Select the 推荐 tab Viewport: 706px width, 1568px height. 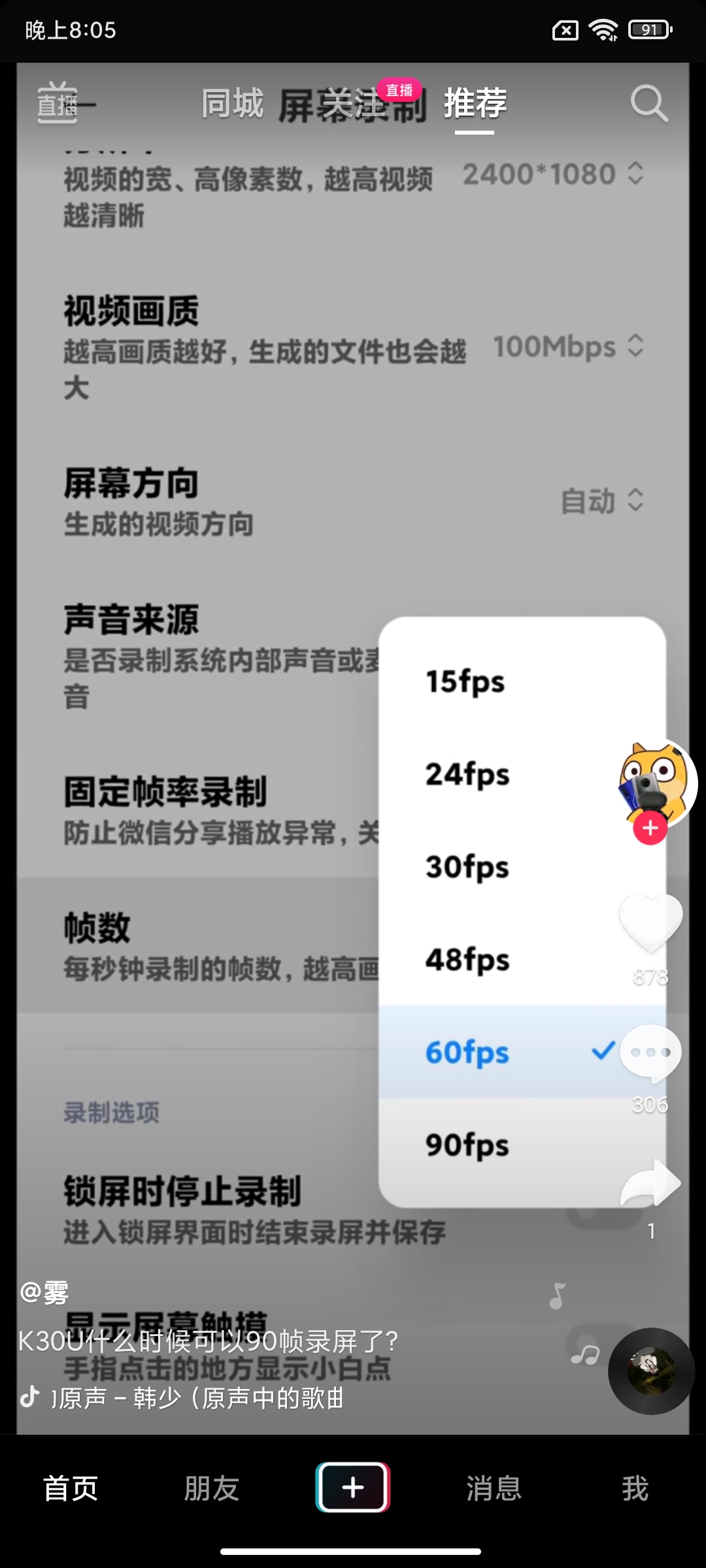(475, 103)
